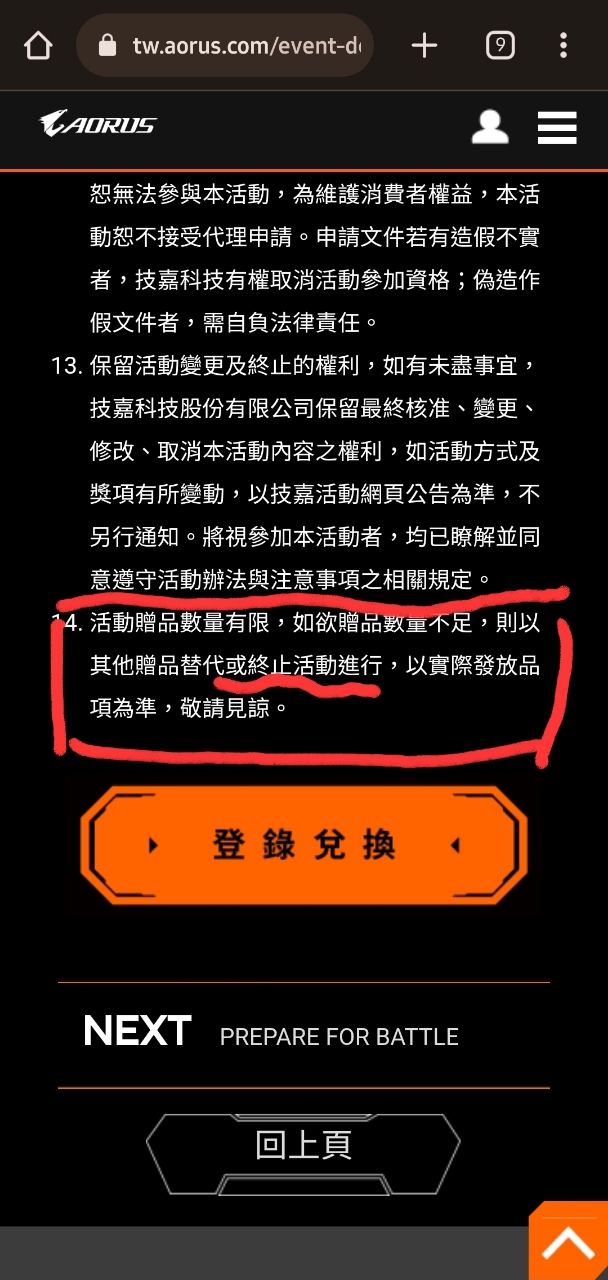Jump back to top with orange arrow
The width and height of the screenshot is (608, 1280).
[x=569, y=1240]
